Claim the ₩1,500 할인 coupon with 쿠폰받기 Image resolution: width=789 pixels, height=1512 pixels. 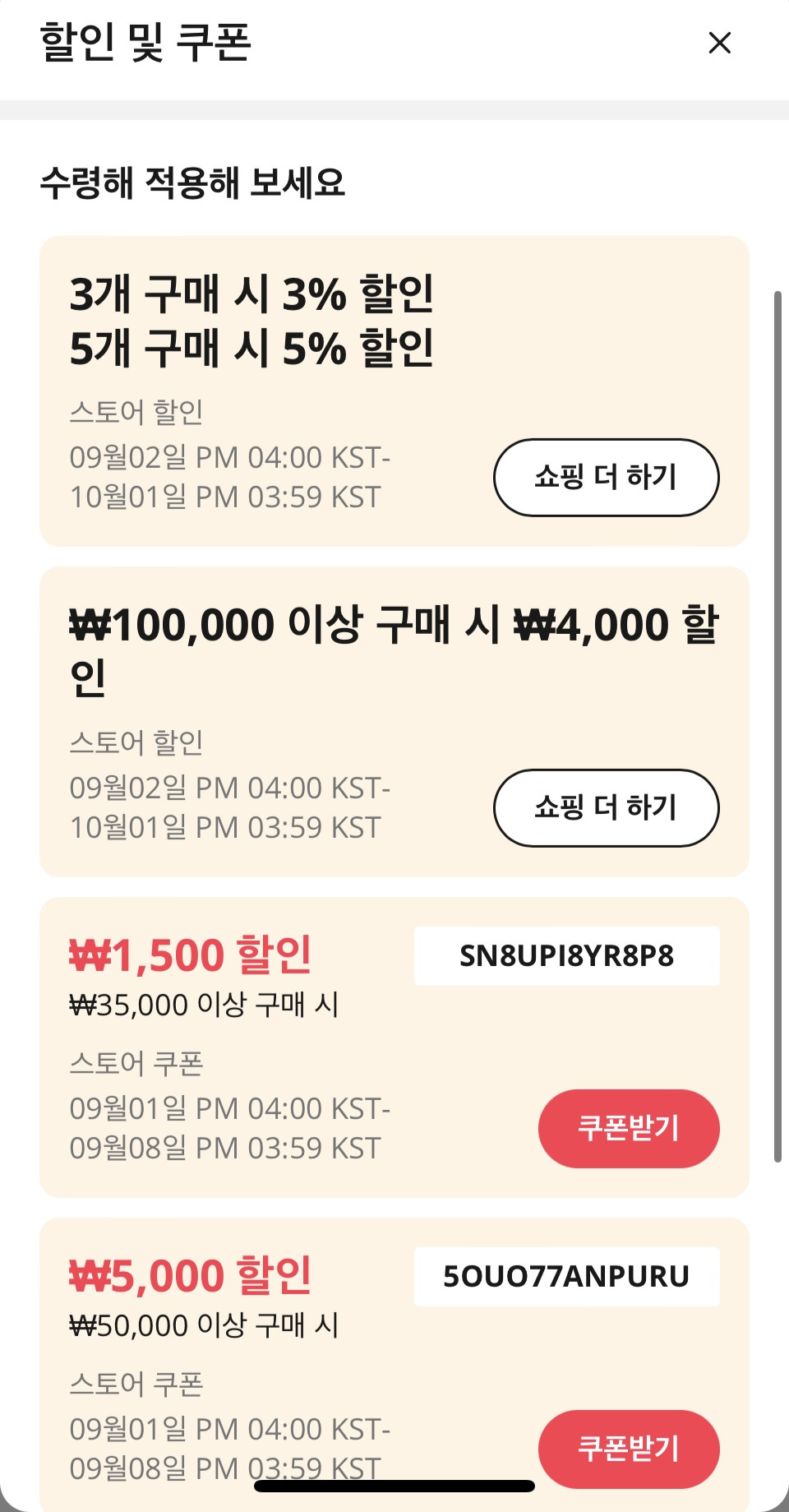(x=629, y=1128)
